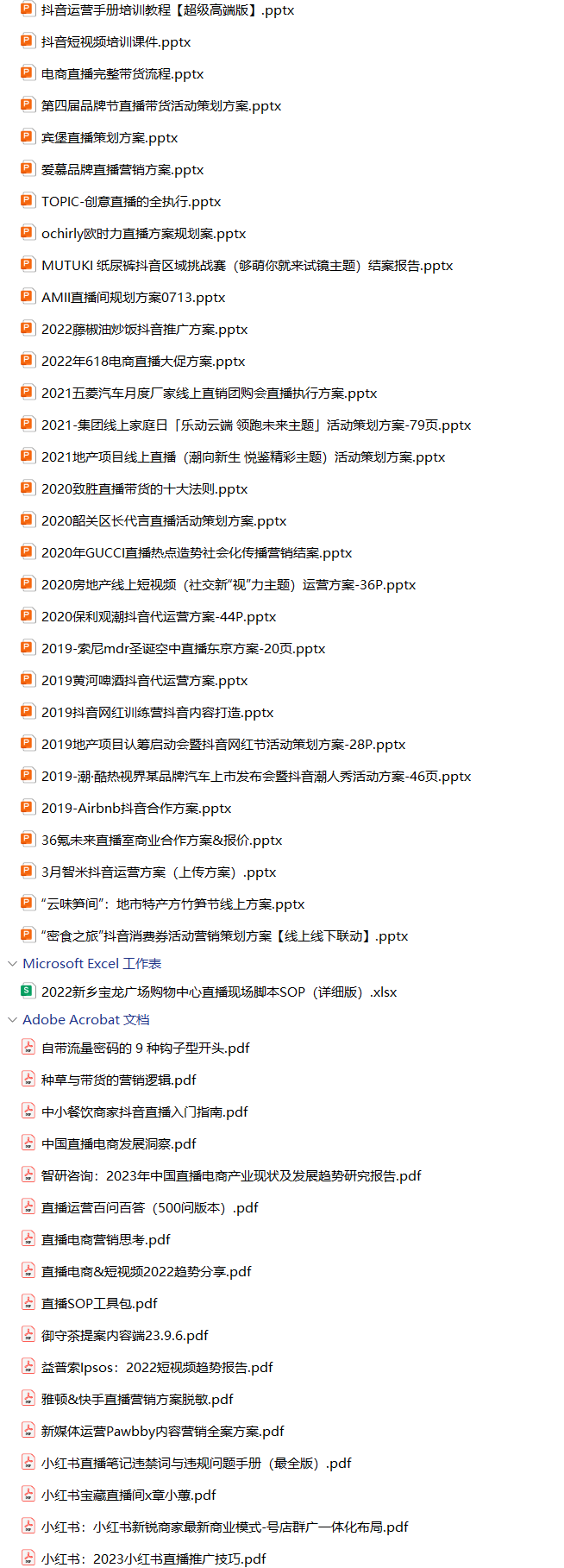Open 抖音短视频培训课件.pptx
This screenshot has height=1568, width=564.
pyautogui.click(x=116, y=42)
